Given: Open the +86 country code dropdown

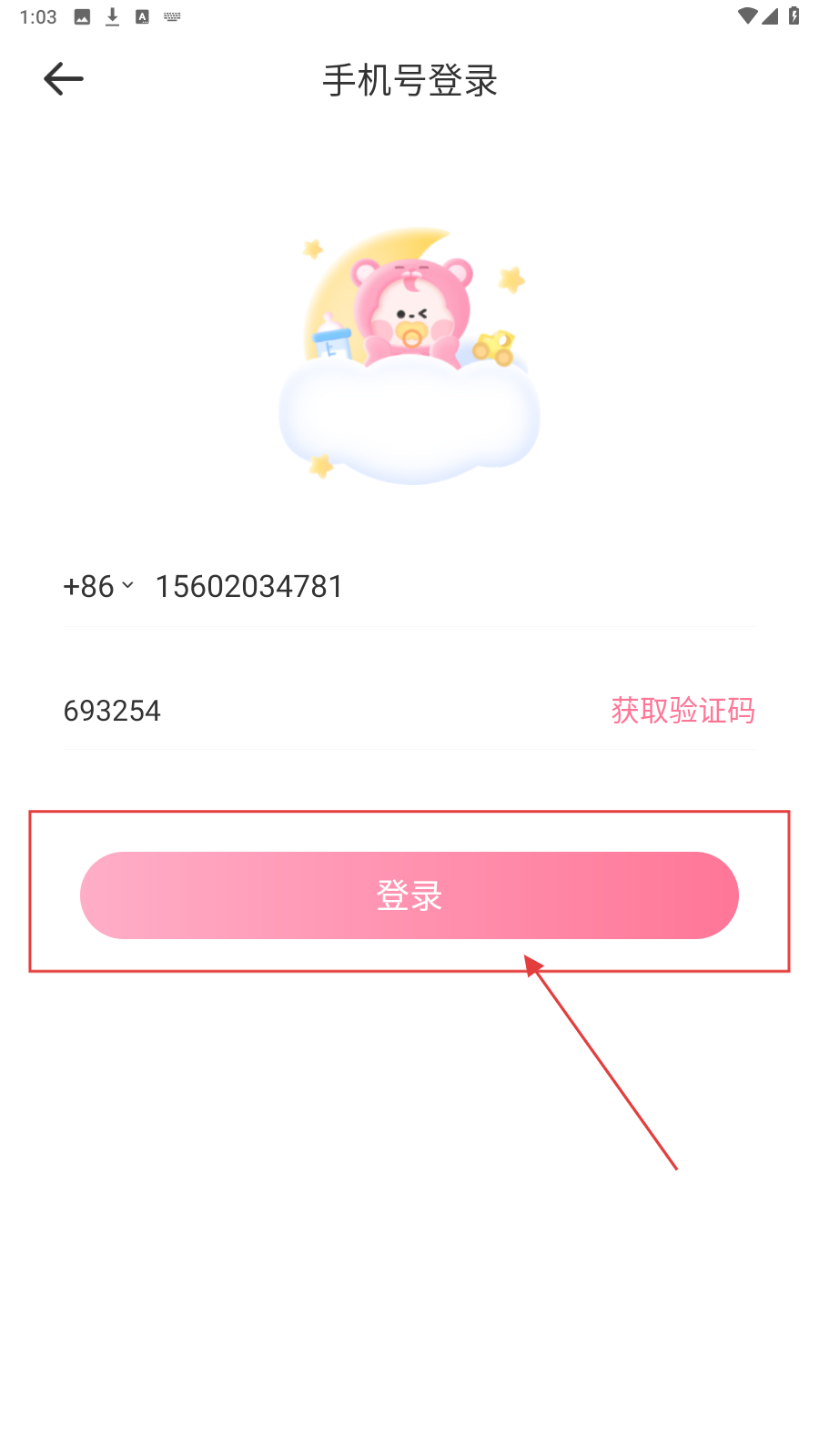Looking at the screenshot, I should 98,586.
